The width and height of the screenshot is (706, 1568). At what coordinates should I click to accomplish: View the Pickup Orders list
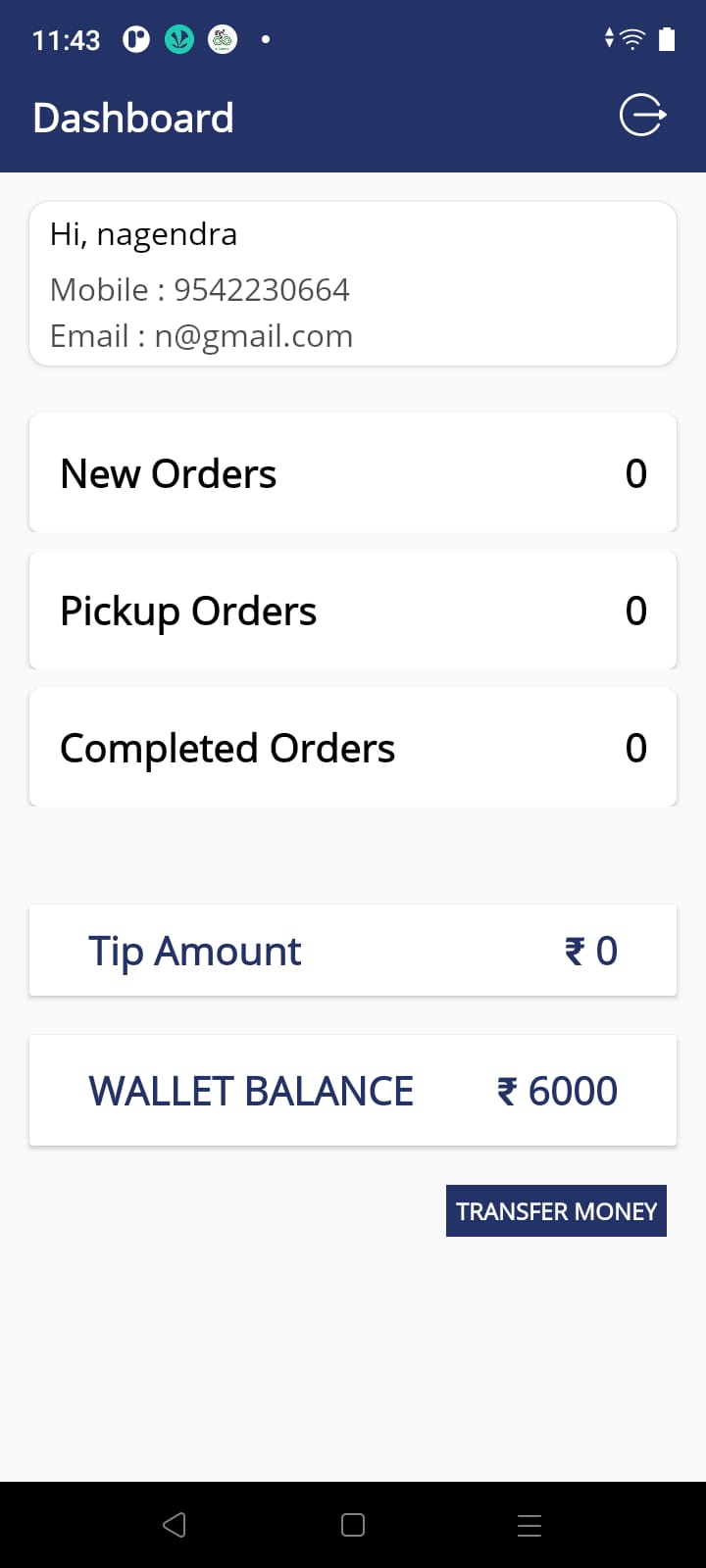pyautogui.click(x=353, y=611)
